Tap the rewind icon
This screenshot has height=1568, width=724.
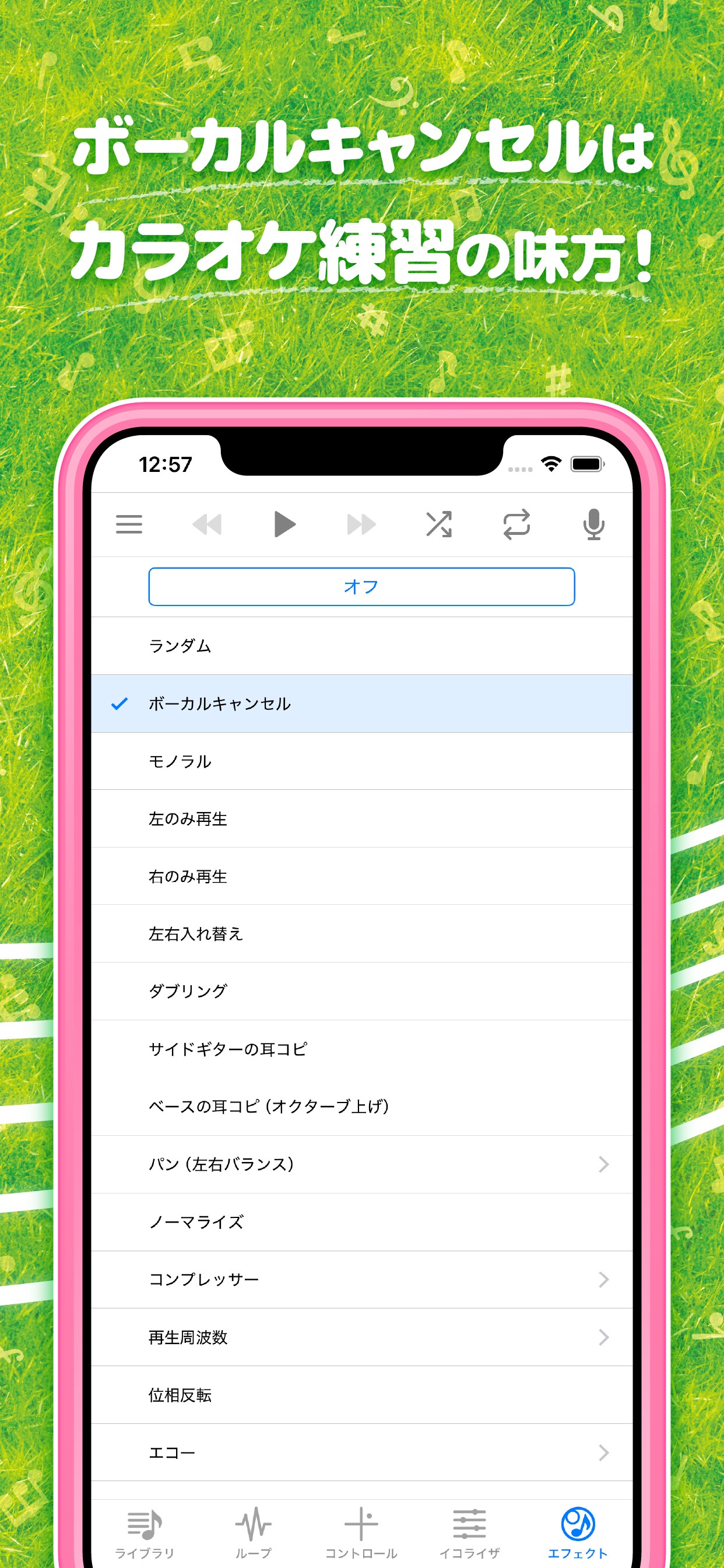(208, 524)
